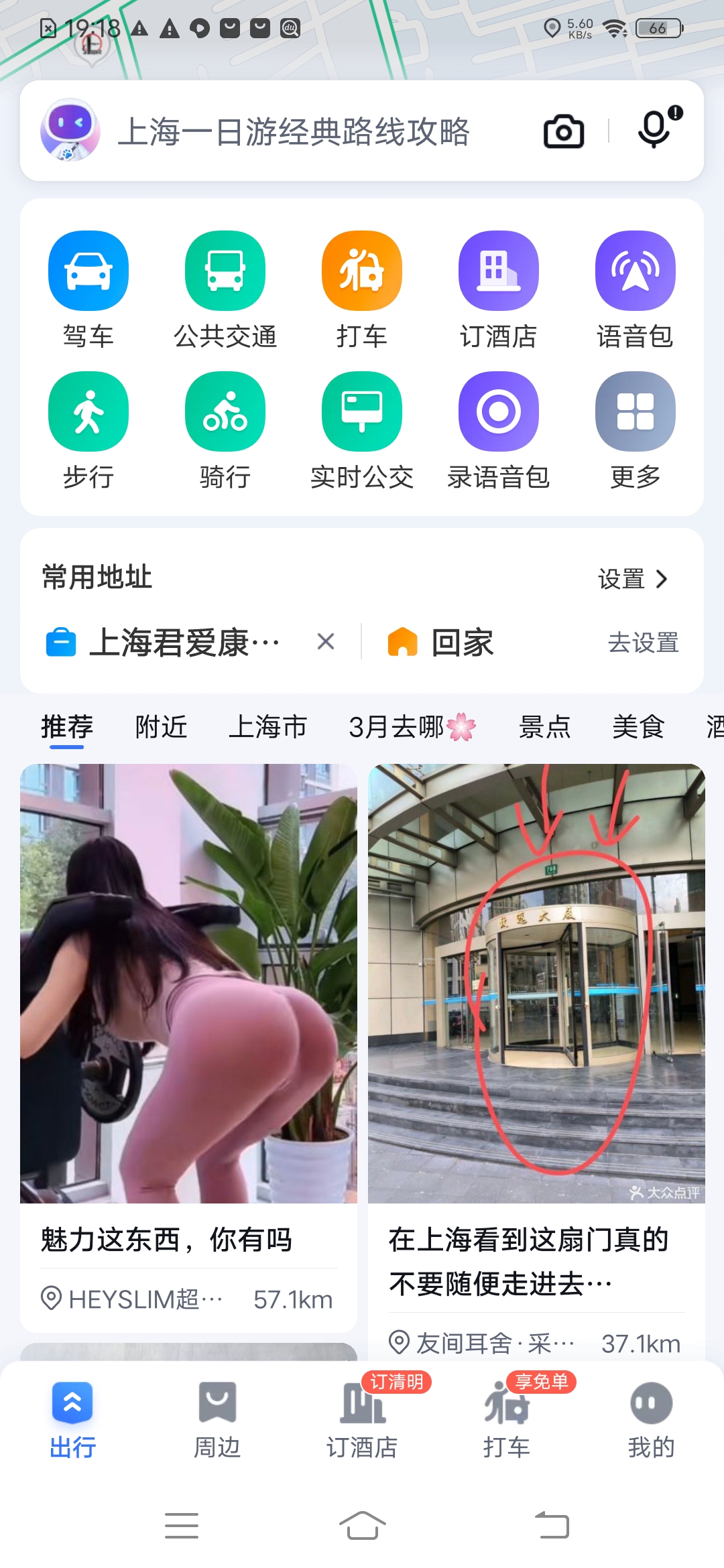
Task: Switch to the 附近 tab
Action: click(161, 726)
